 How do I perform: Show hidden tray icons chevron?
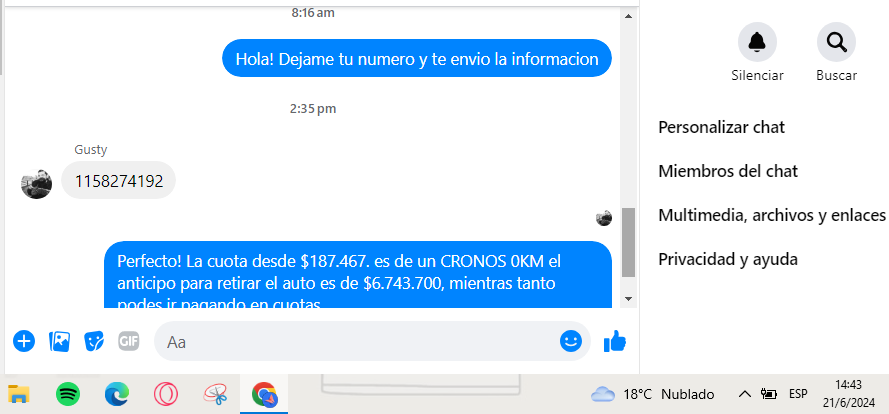point(744,394)
